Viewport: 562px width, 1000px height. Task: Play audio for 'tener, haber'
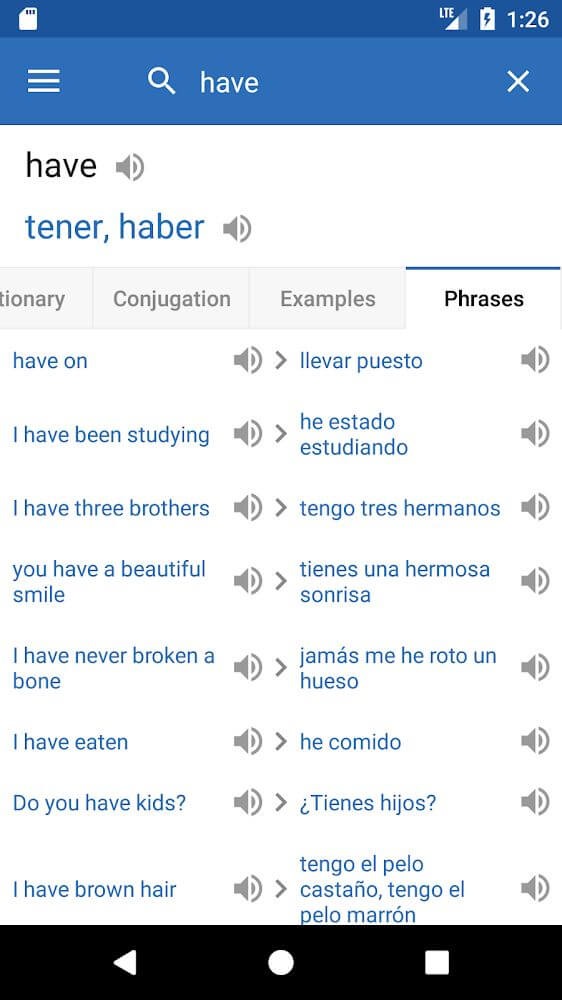coord(237,228)
